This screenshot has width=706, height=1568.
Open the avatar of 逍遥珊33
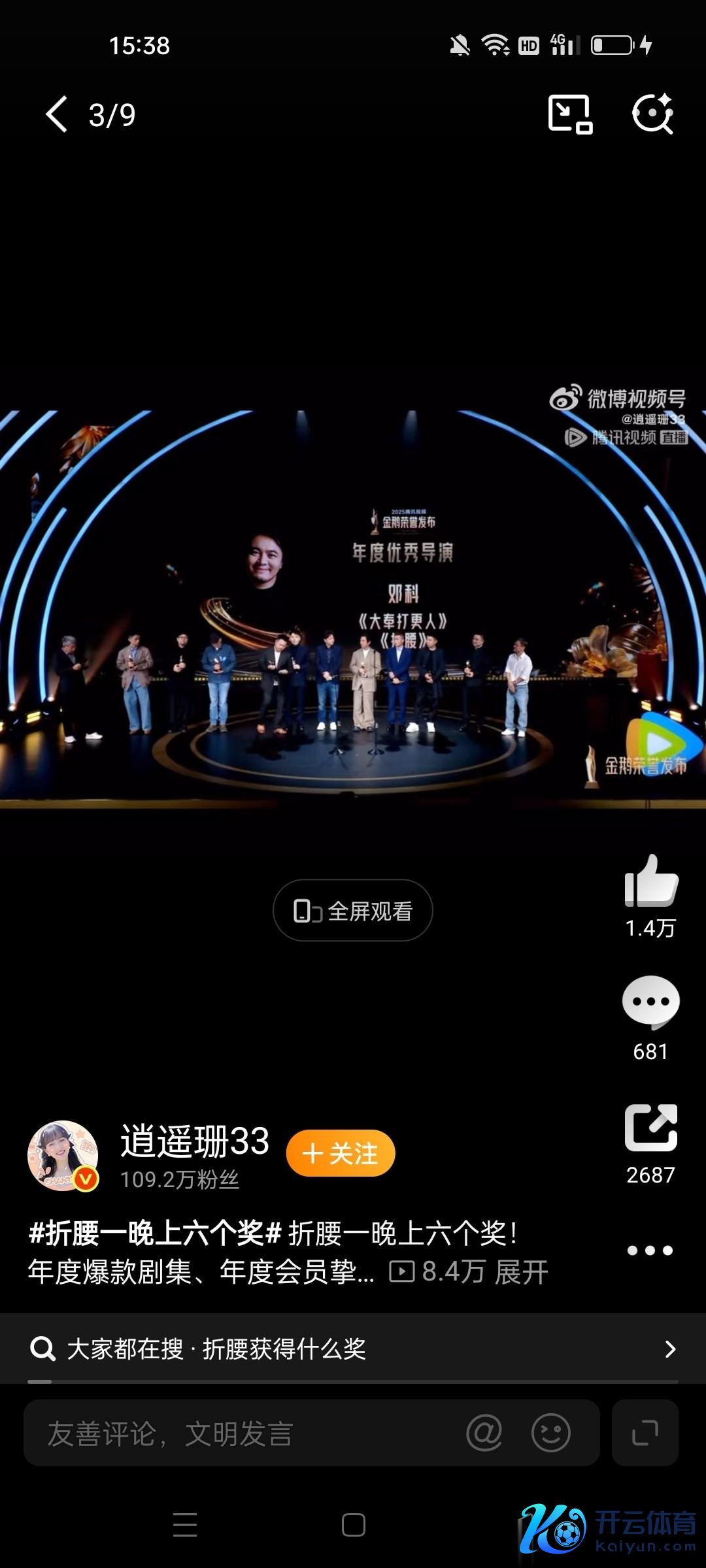63,1156
